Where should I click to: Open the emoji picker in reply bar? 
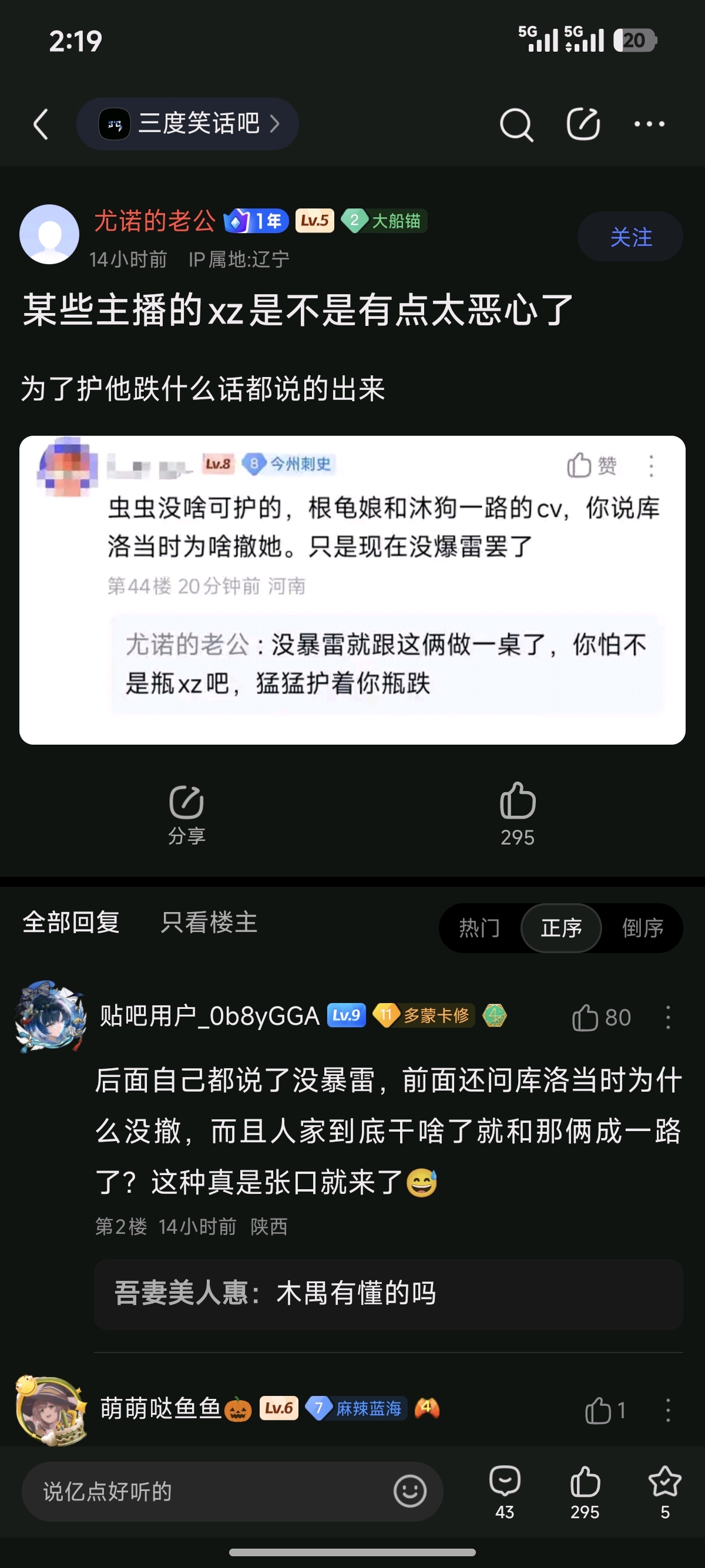pos(409,1490)
